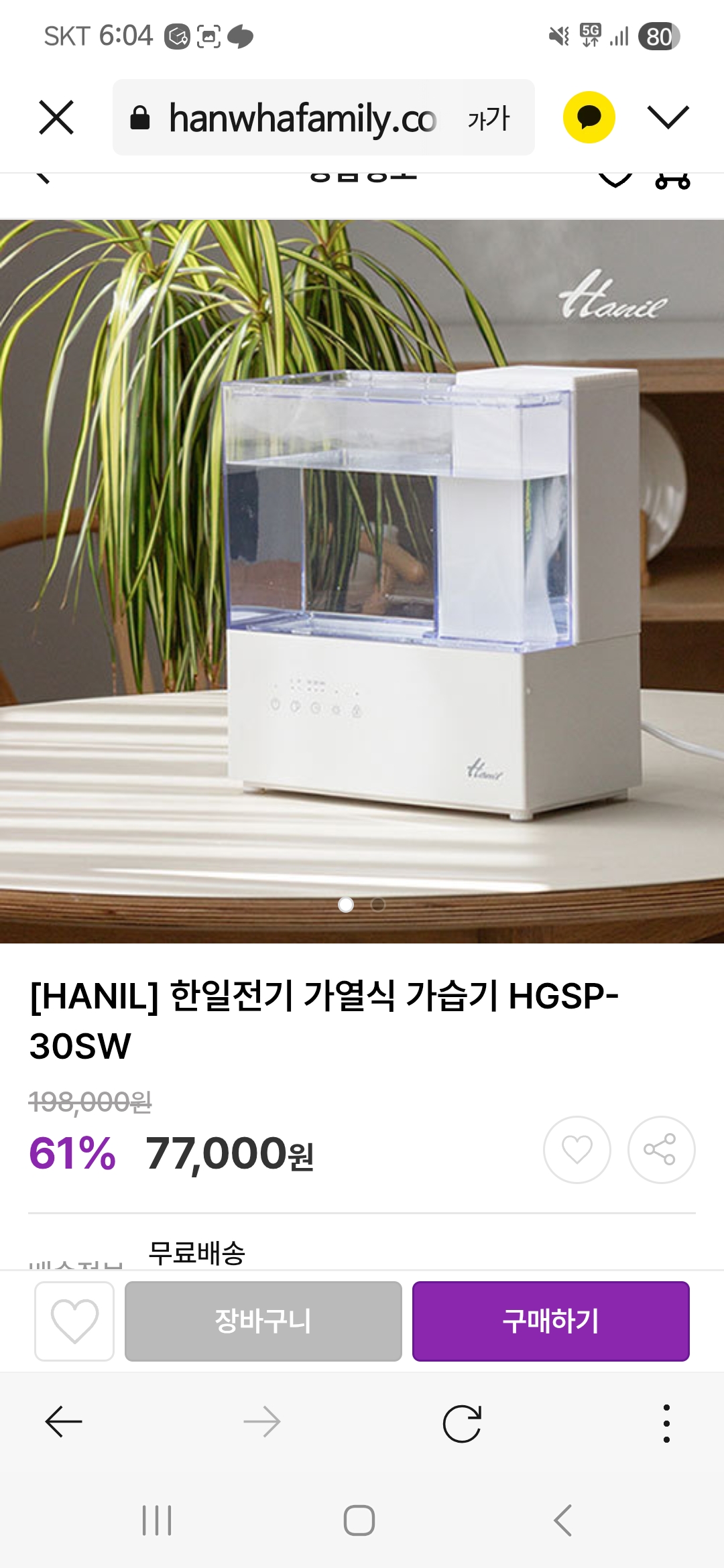Viewport: 724px width, 1568px height.
Task: Tap the yellow KakaoTalk chat icon
Action: 589,118
